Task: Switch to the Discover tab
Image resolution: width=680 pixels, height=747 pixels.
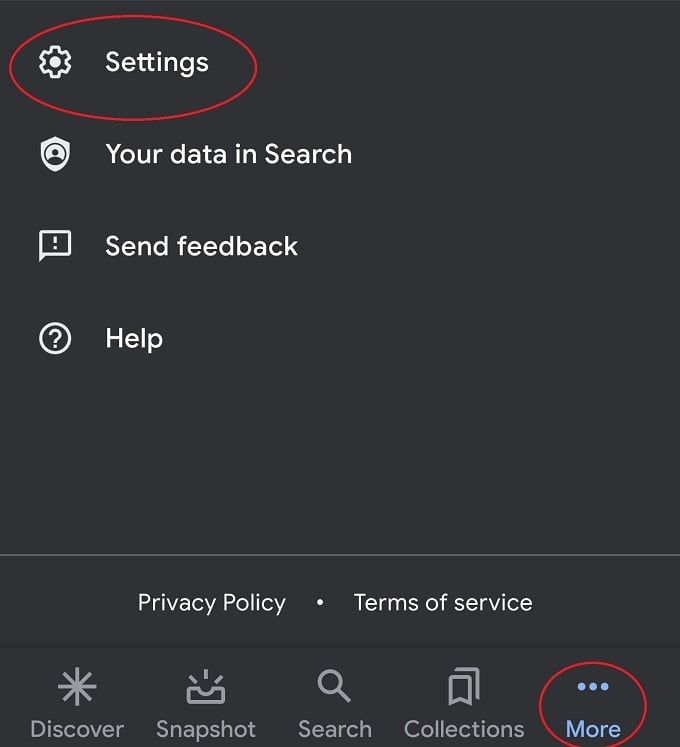Action: click(77, 705)
